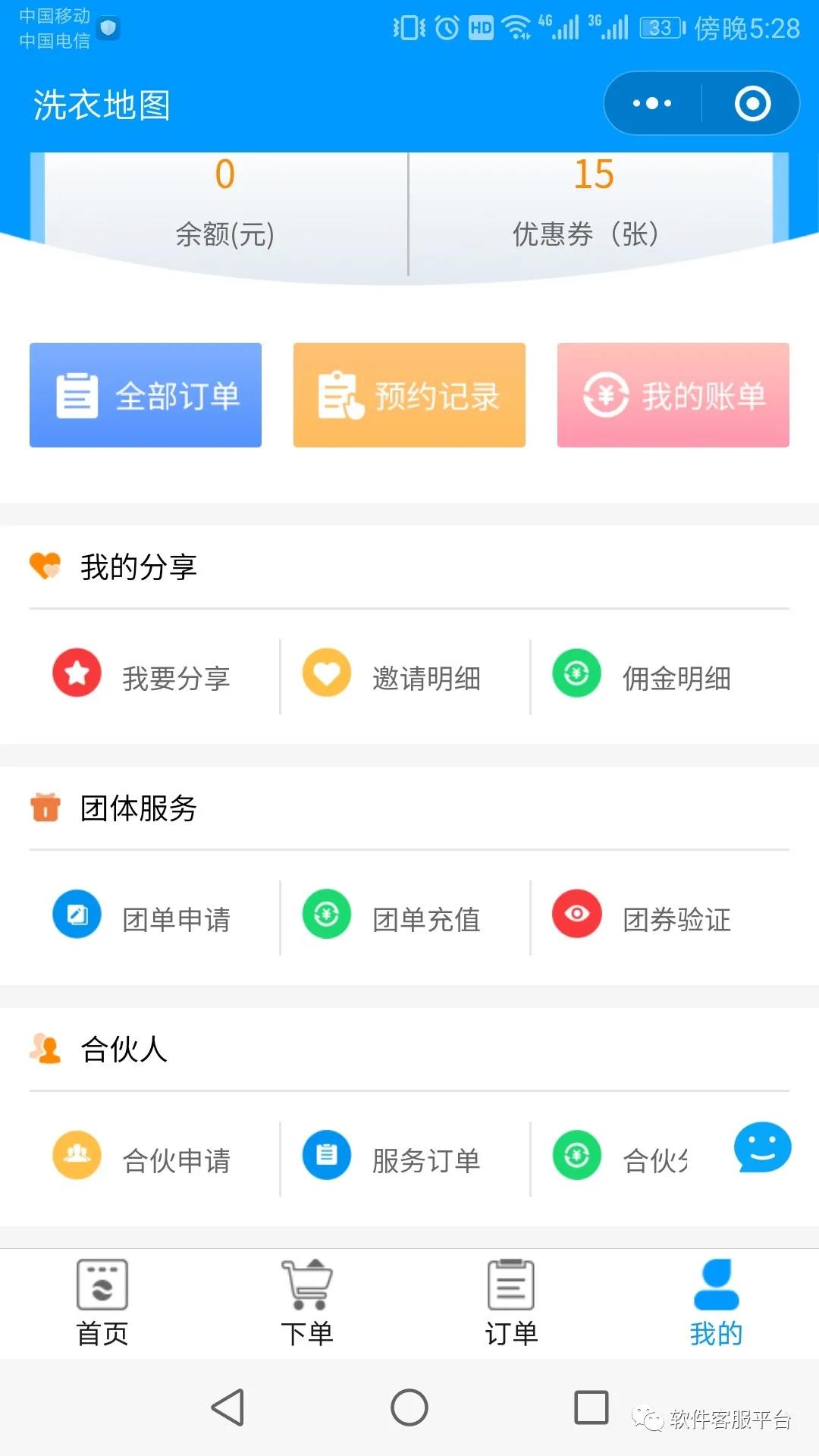View 邀请明细 invitation details

(x=392, y=676)
